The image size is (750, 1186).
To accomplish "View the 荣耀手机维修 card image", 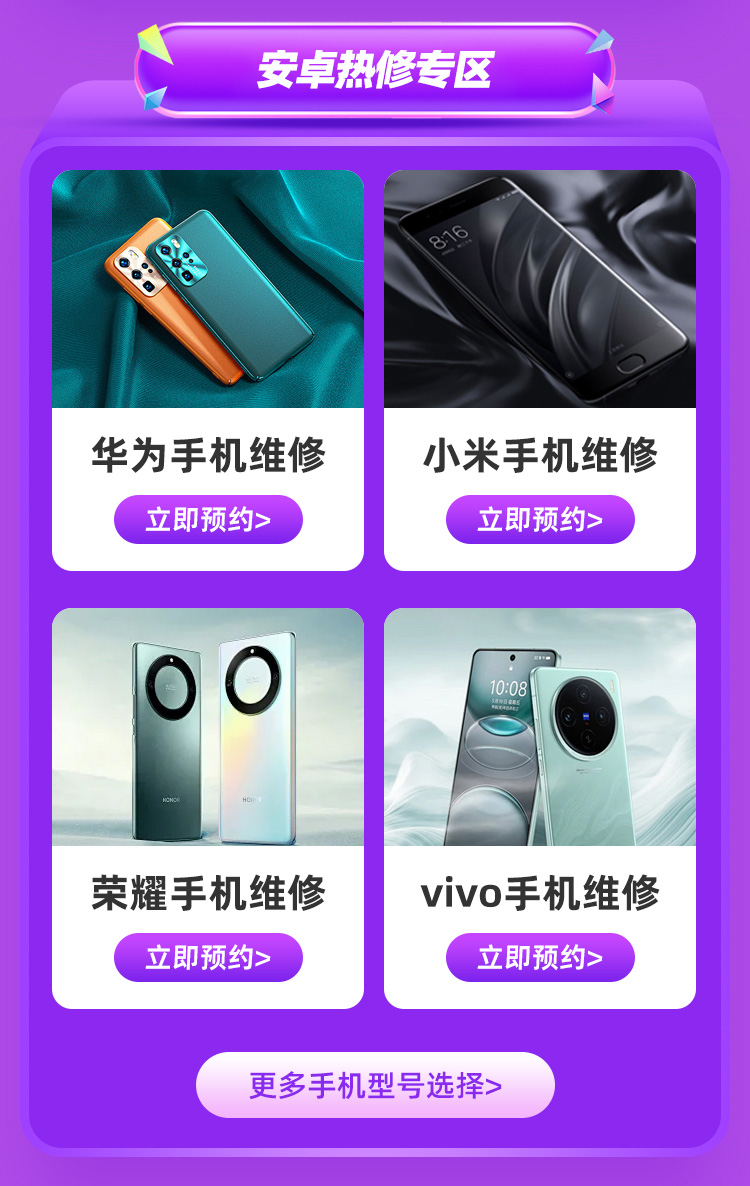I will point(208,727).
